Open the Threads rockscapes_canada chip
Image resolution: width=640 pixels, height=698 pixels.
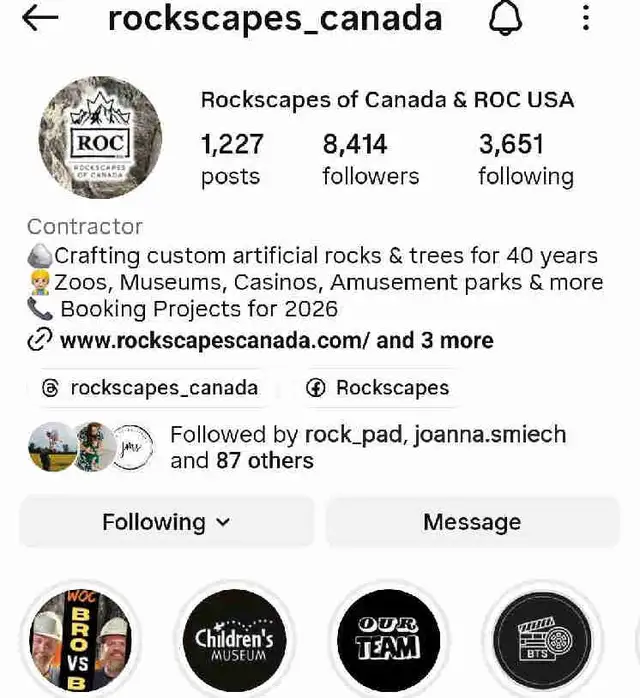coord(150,388)
